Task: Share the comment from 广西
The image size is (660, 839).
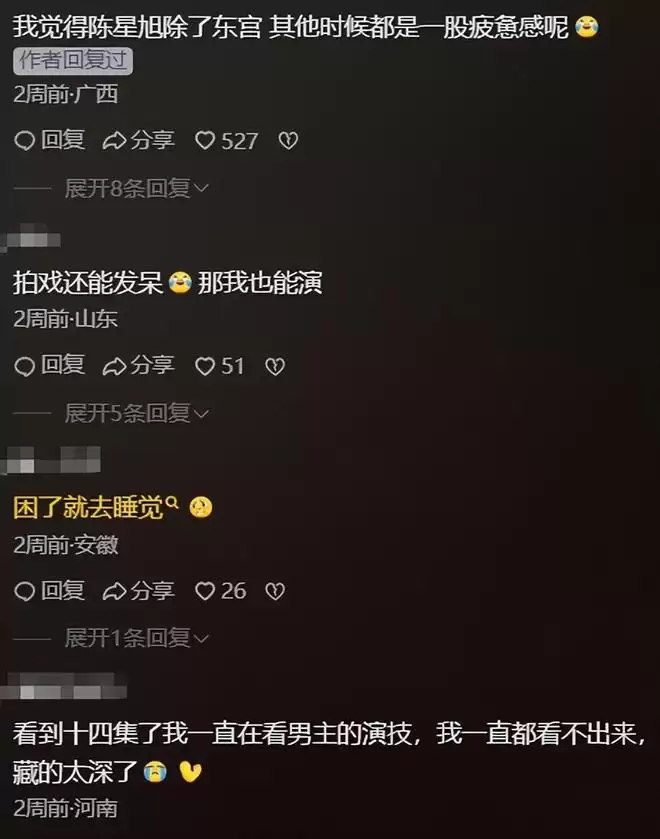Action: 139,141
